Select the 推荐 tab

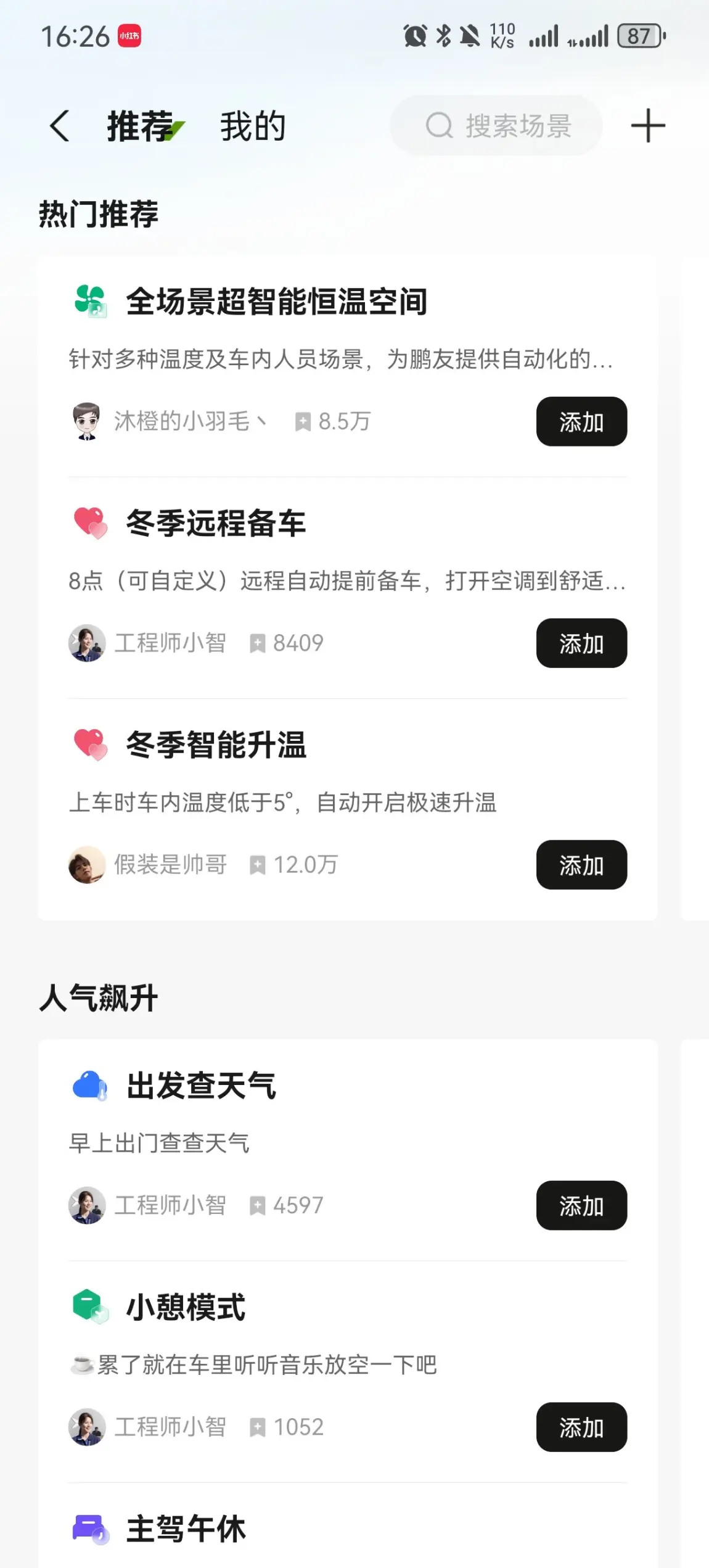[x=141, y=126]
